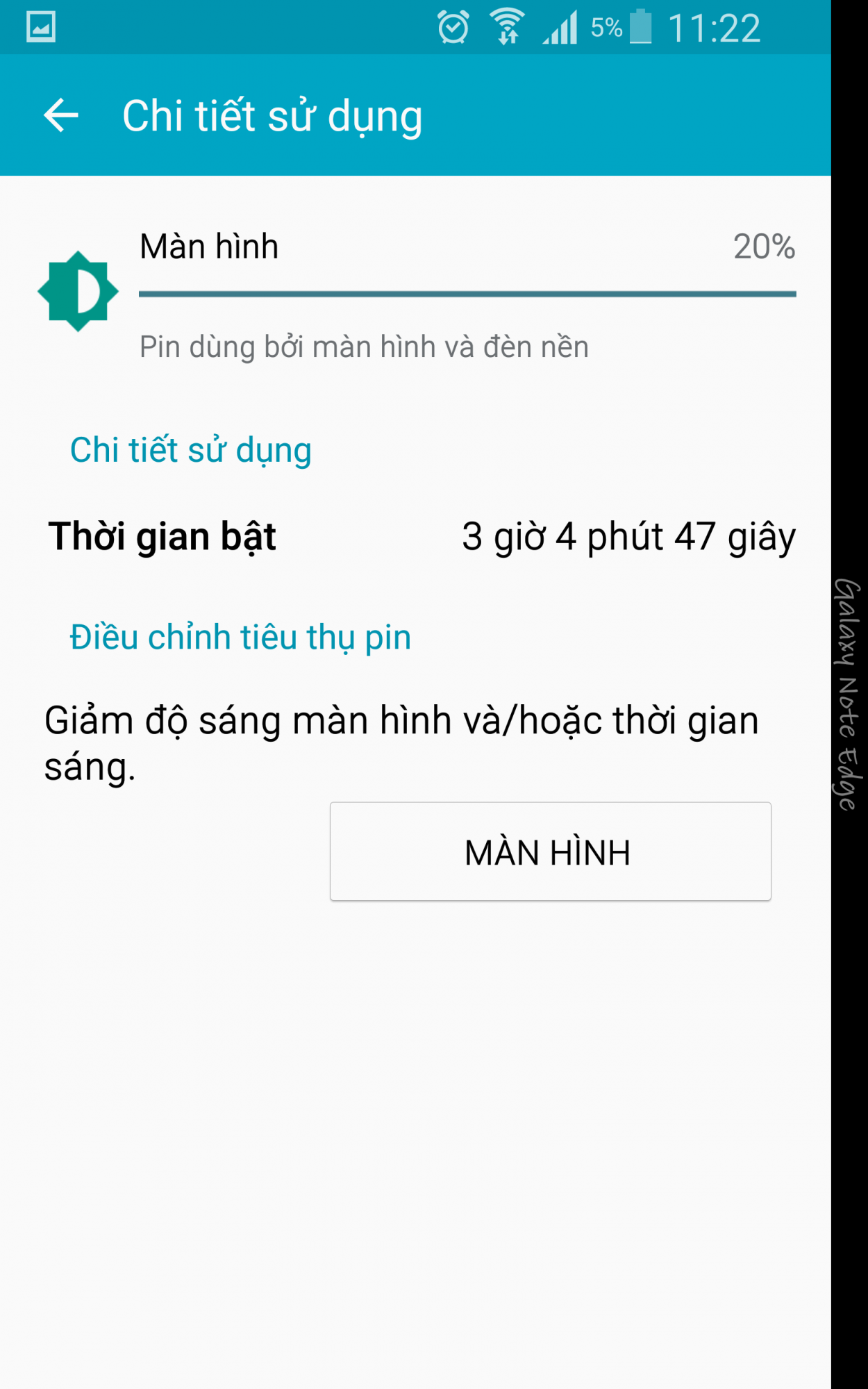Go back using the top arrow
868x1389 pixels.
[x=61, y=115]
